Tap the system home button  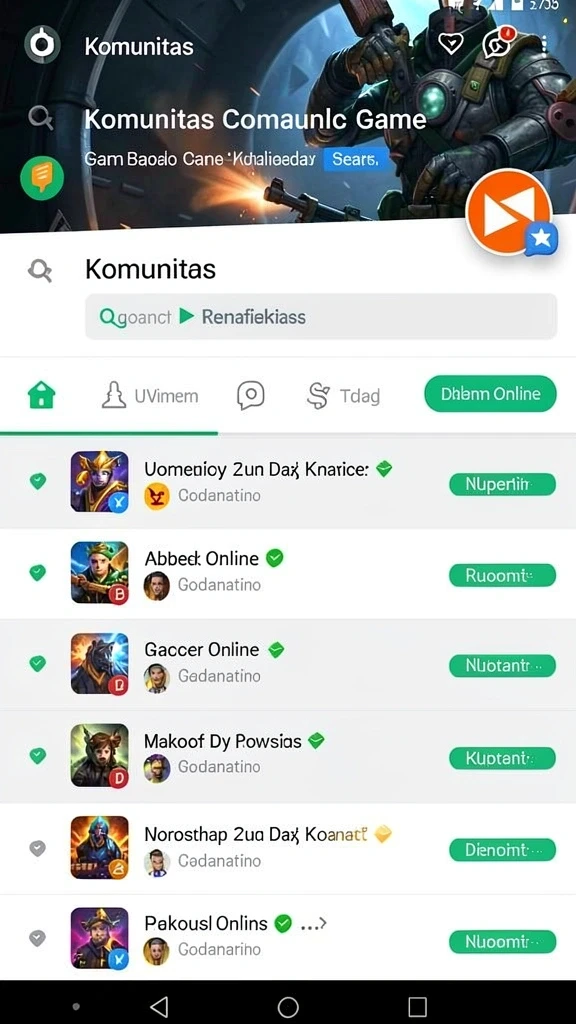coord(288,1006)
